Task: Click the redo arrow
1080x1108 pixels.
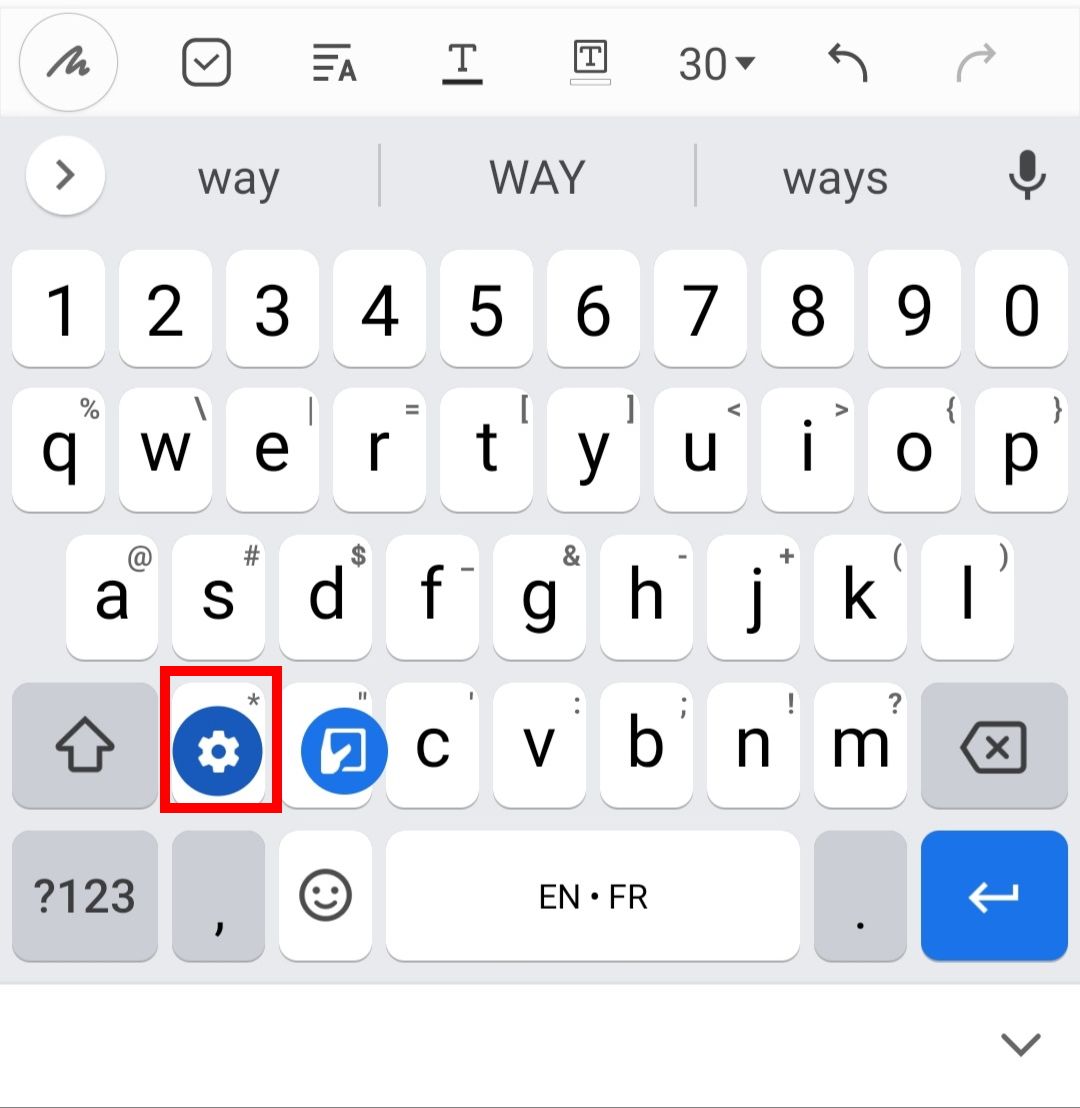Action: coord(975,62)
